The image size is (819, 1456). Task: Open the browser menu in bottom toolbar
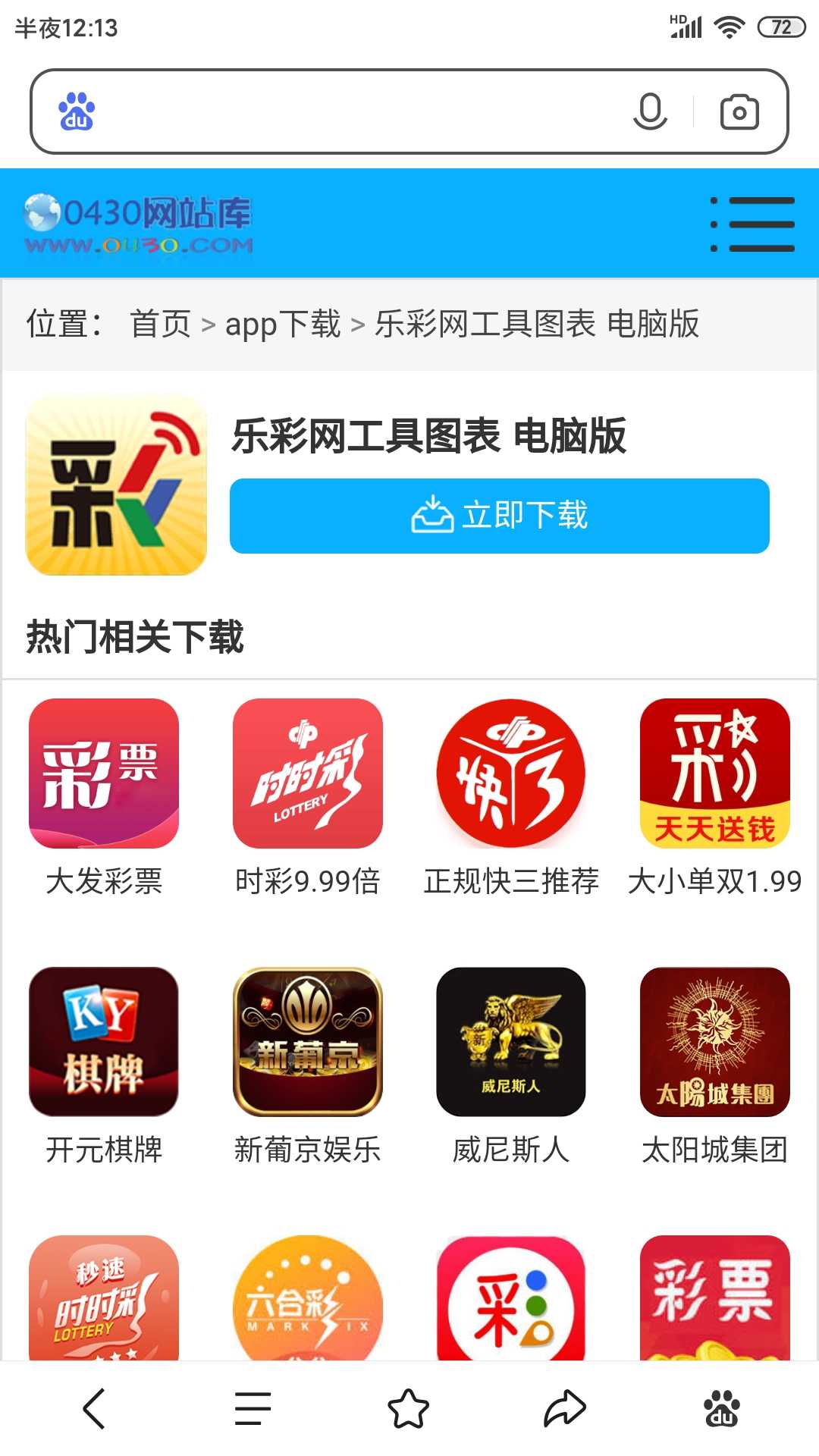[x=253, y=1409]
